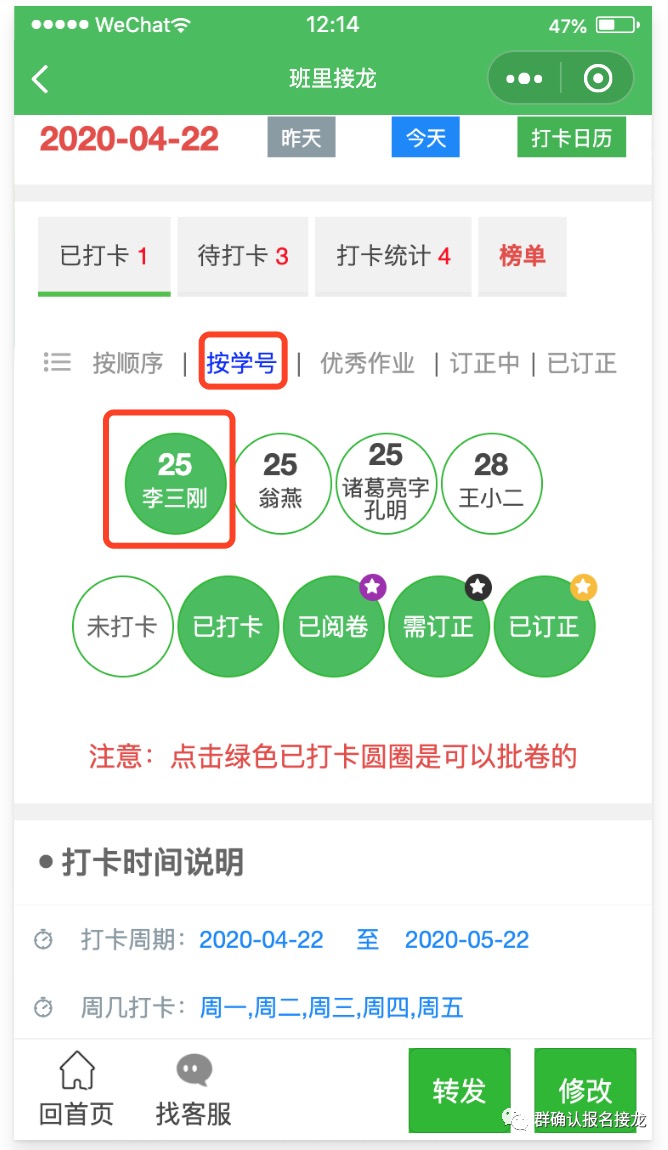Screen dimensions: 668x1150
Task: View yesterday's records via 昨天
Action: coord(301,138)
